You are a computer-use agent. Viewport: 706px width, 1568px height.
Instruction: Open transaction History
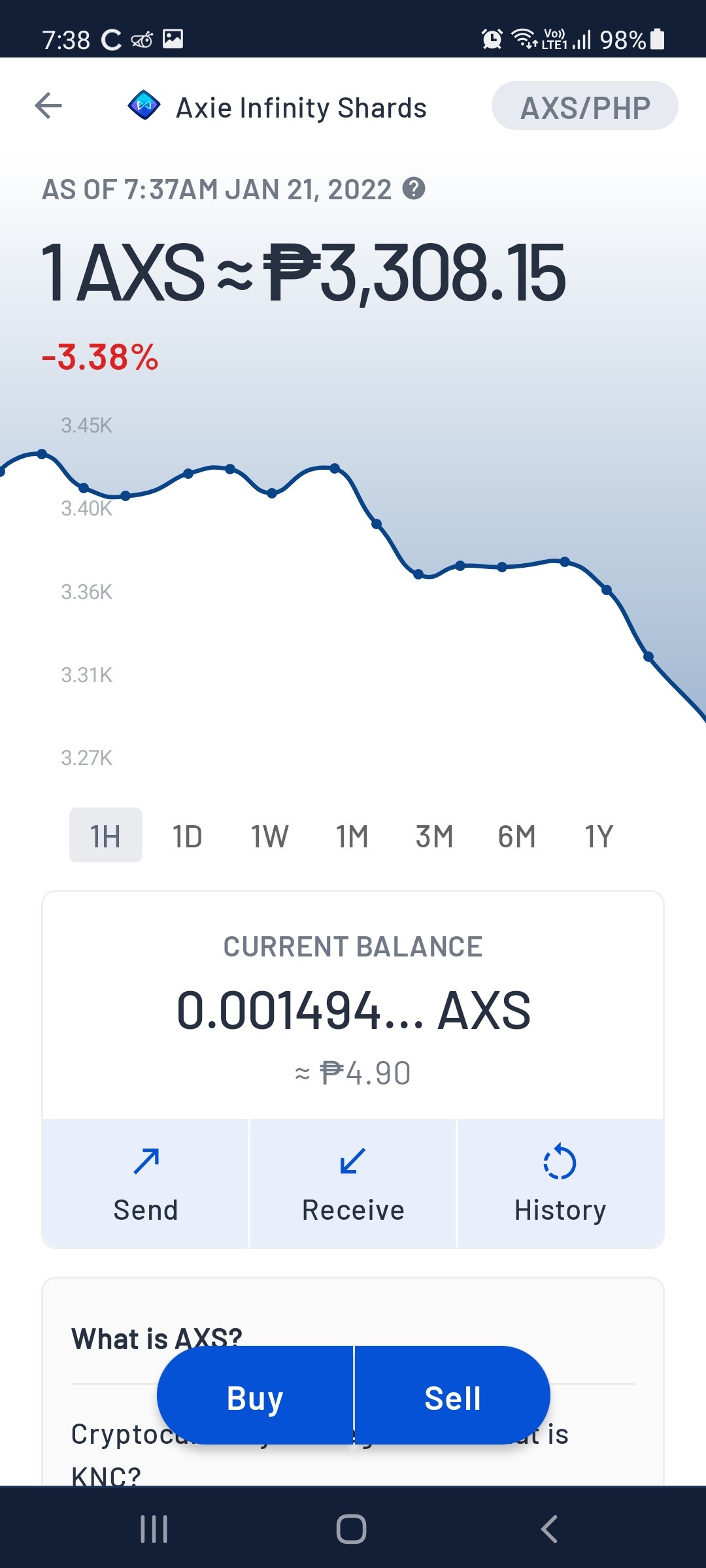click(560, 1184)
